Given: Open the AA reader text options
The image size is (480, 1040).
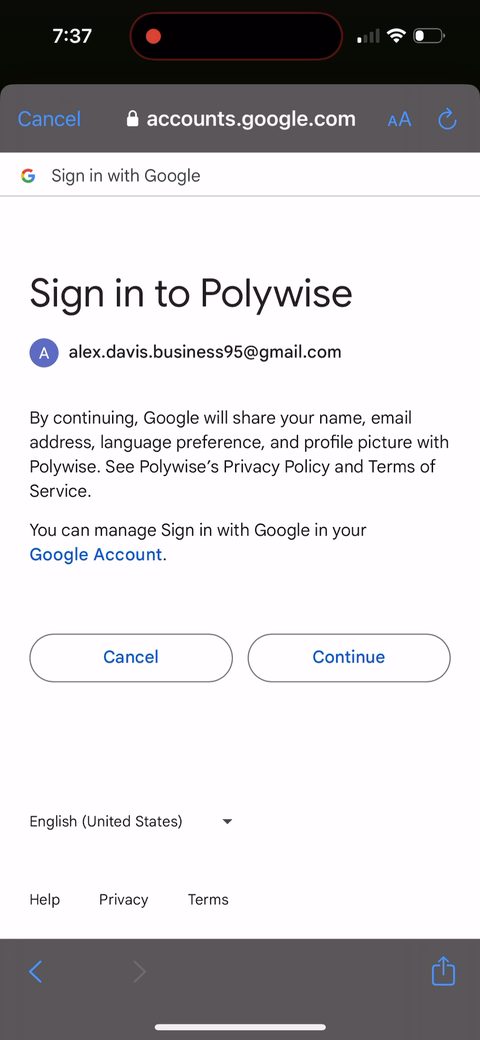Looking at the screenshot, I should (399, 119).
